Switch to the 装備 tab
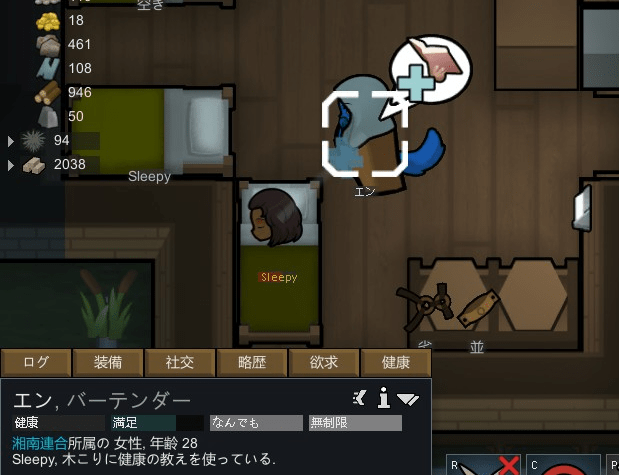 click(x=108, y=363)
